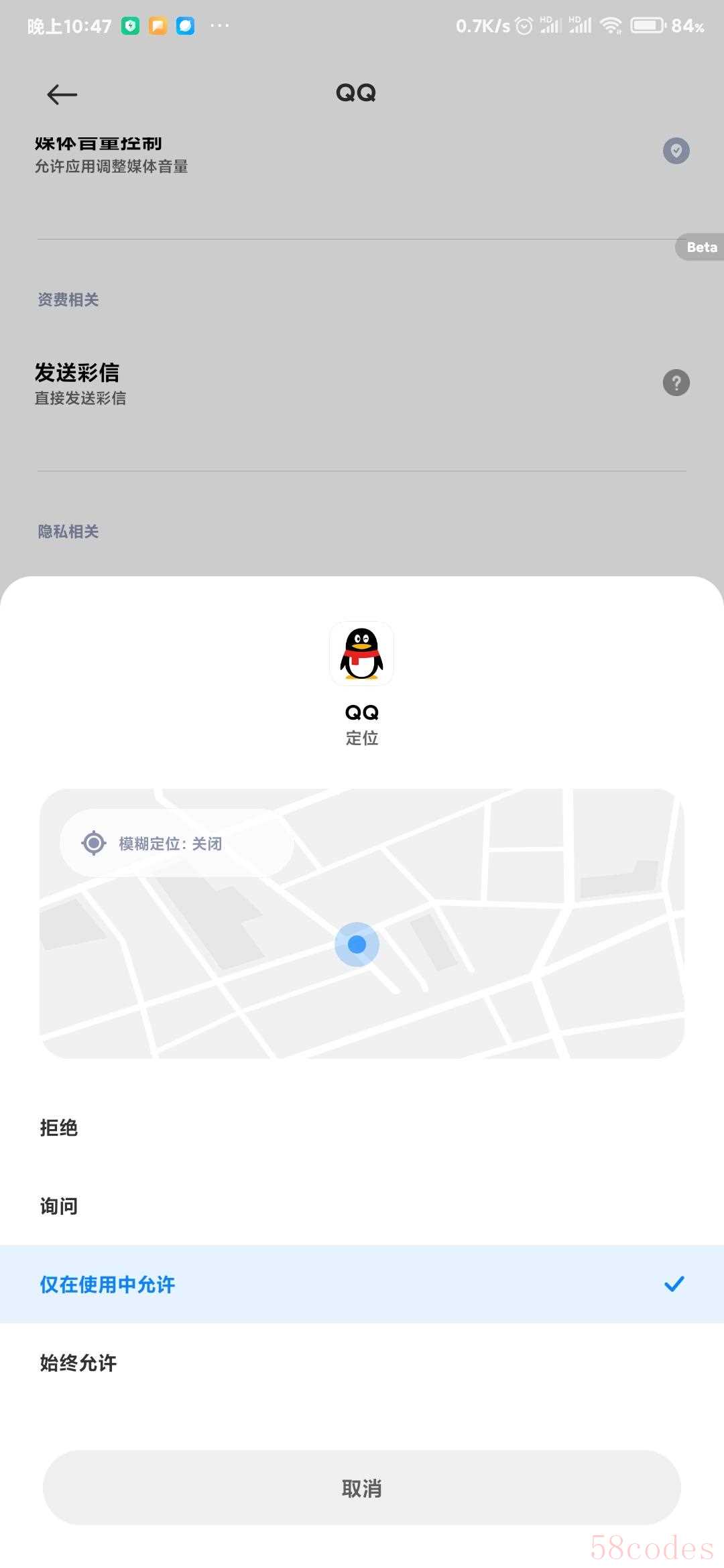The image size is (724, 1568).
Task: Choose 询问 for location permission
Action: click(362, 1206)
